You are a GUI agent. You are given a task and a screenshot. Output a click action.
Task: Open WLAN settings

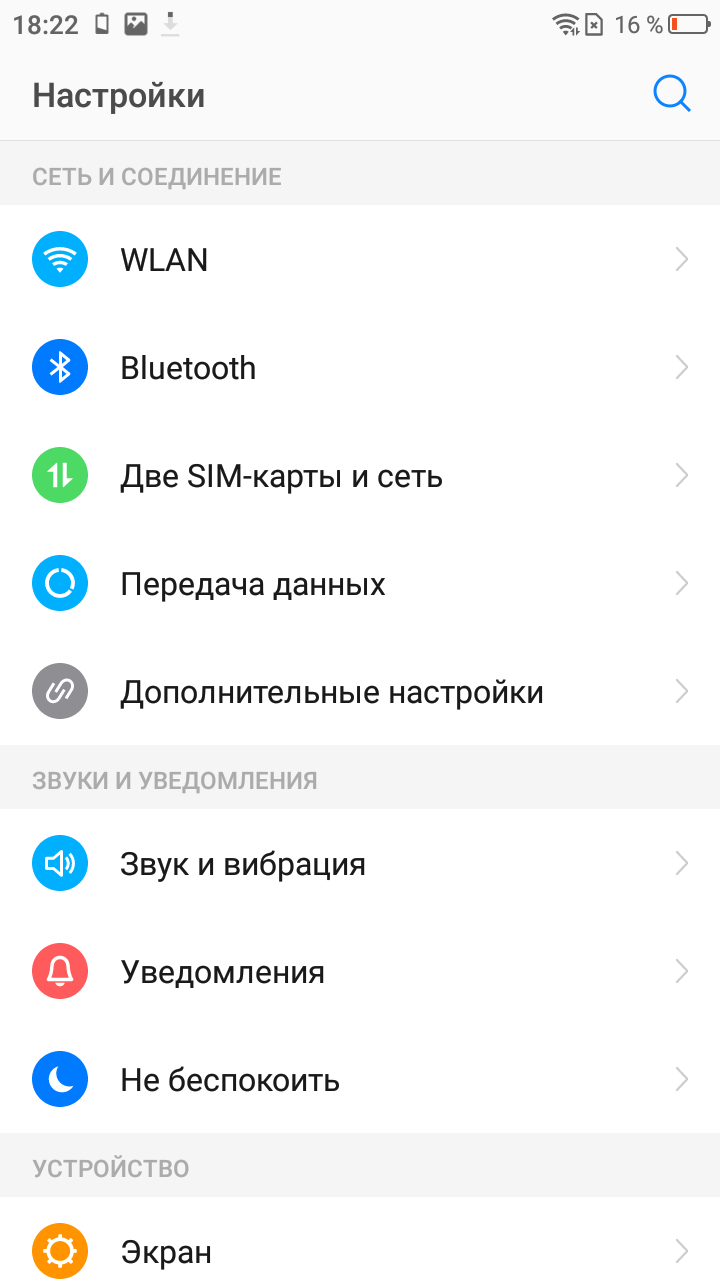tap(360, 260)
